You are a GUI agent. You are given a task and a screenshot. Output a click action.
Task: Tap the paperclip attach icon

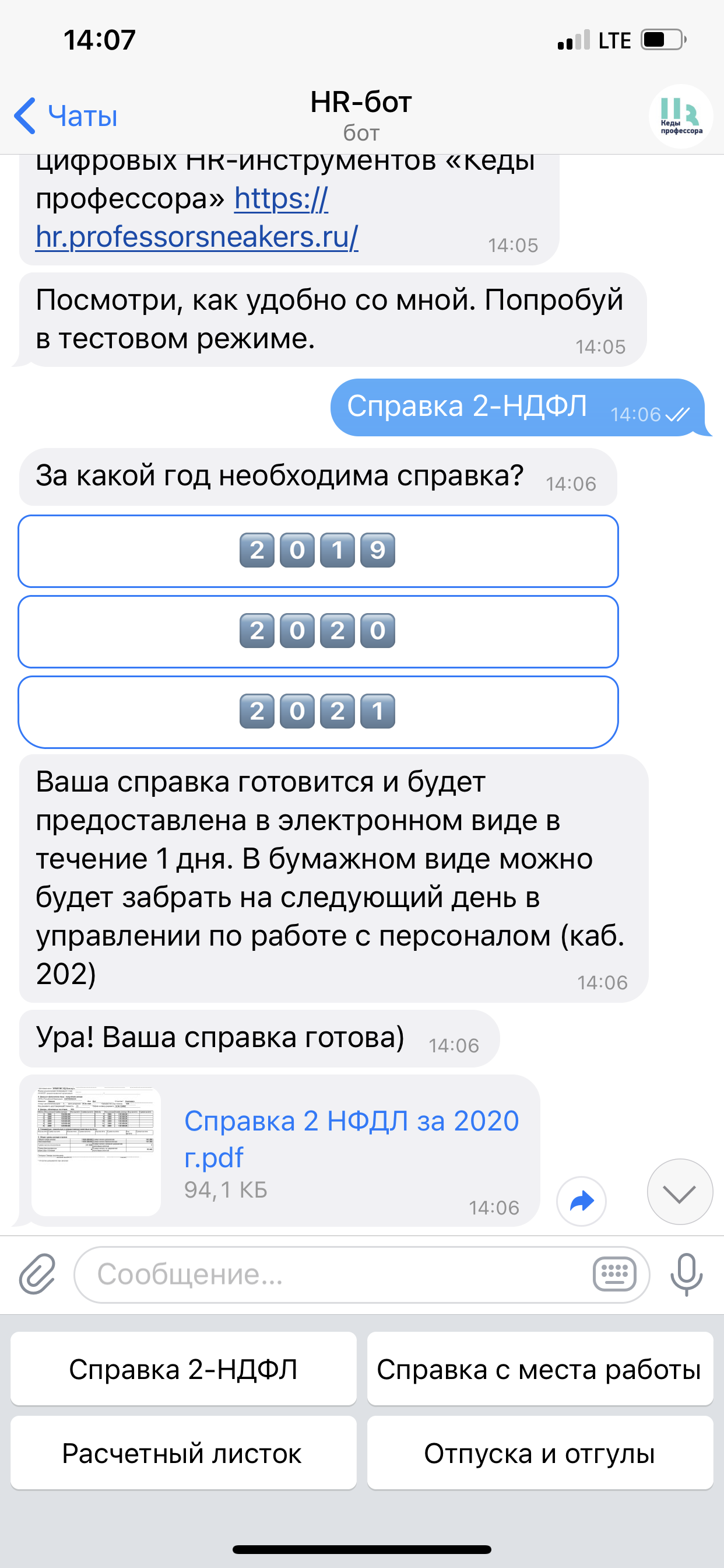[x=38, y=1273]
